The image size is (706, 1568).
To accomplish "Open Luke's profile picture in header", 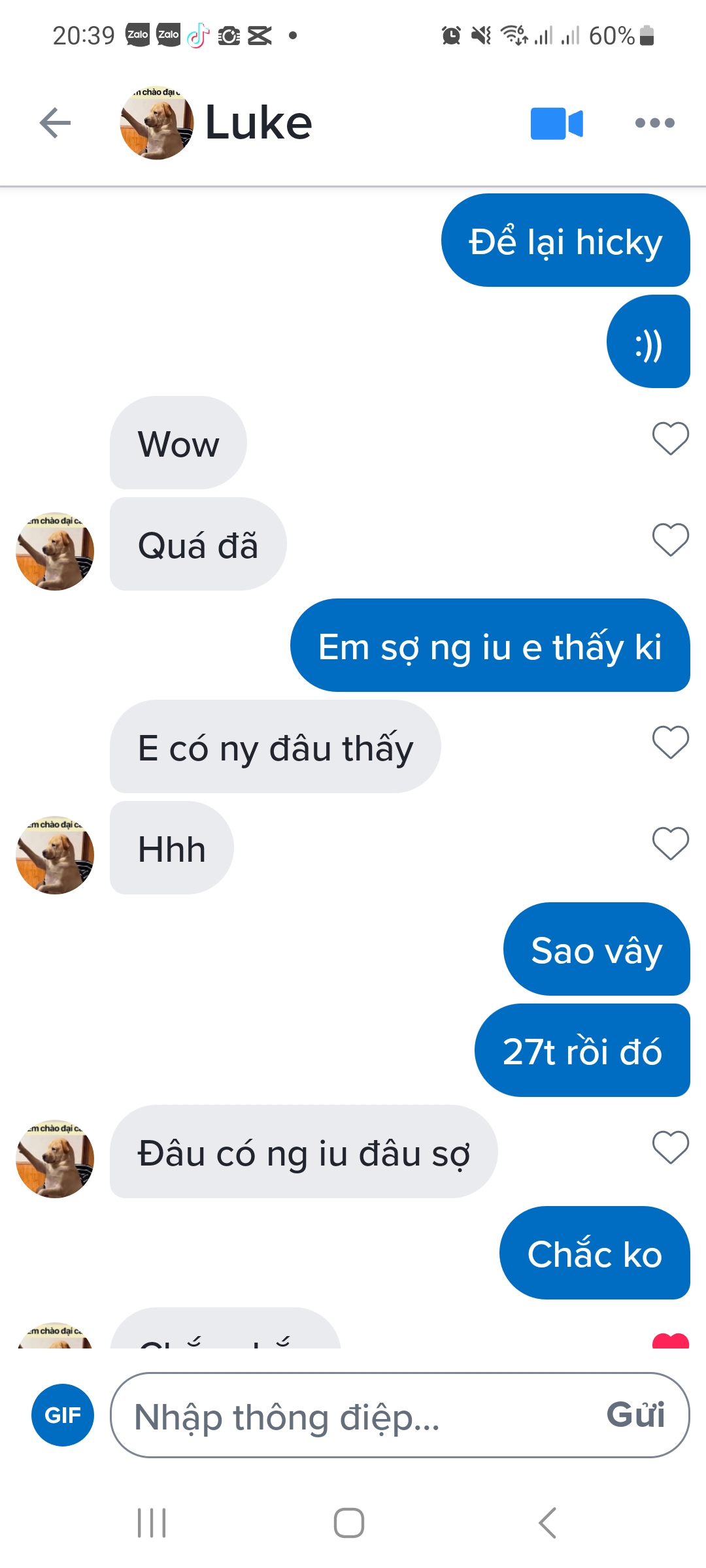I will click(157, 123).
